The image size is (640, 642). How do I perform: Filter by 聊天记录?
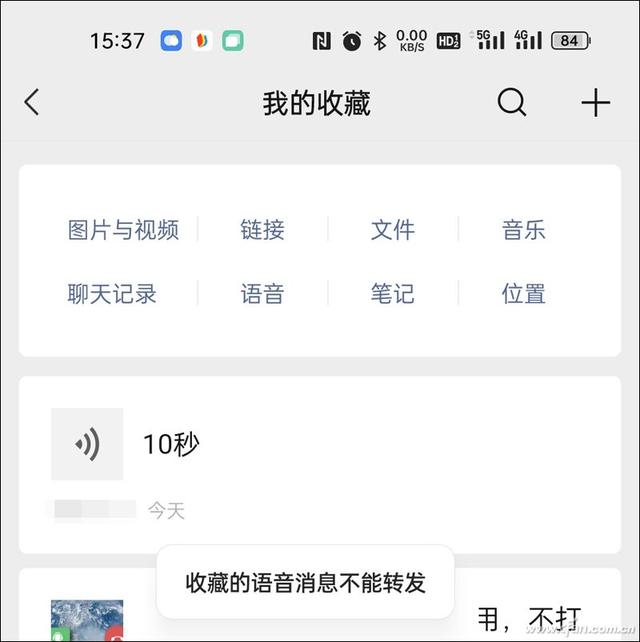[112, 294]
